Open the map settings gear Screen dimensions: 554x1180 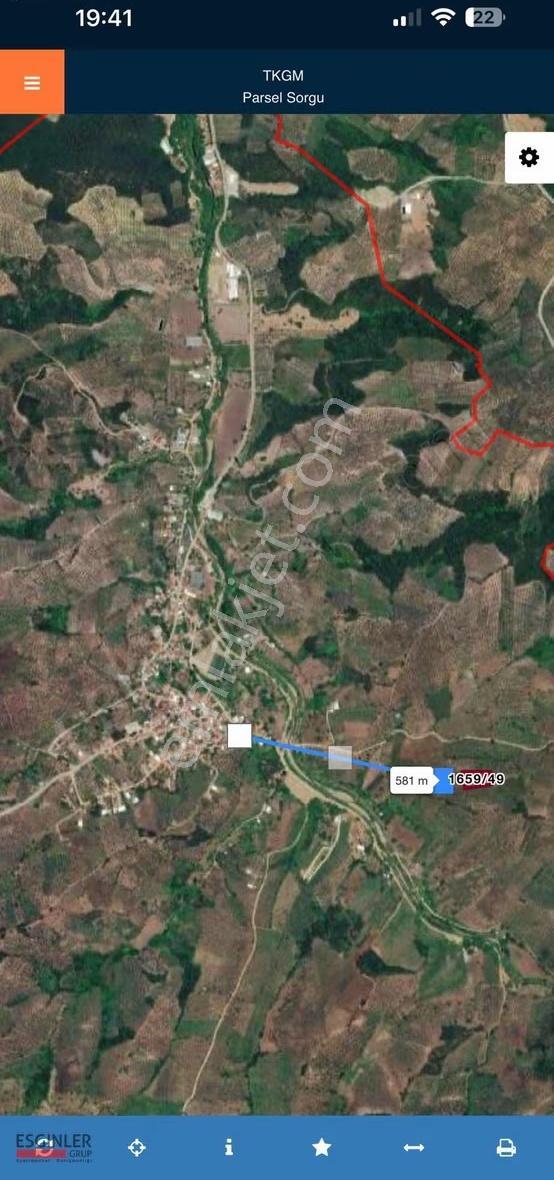529,157
